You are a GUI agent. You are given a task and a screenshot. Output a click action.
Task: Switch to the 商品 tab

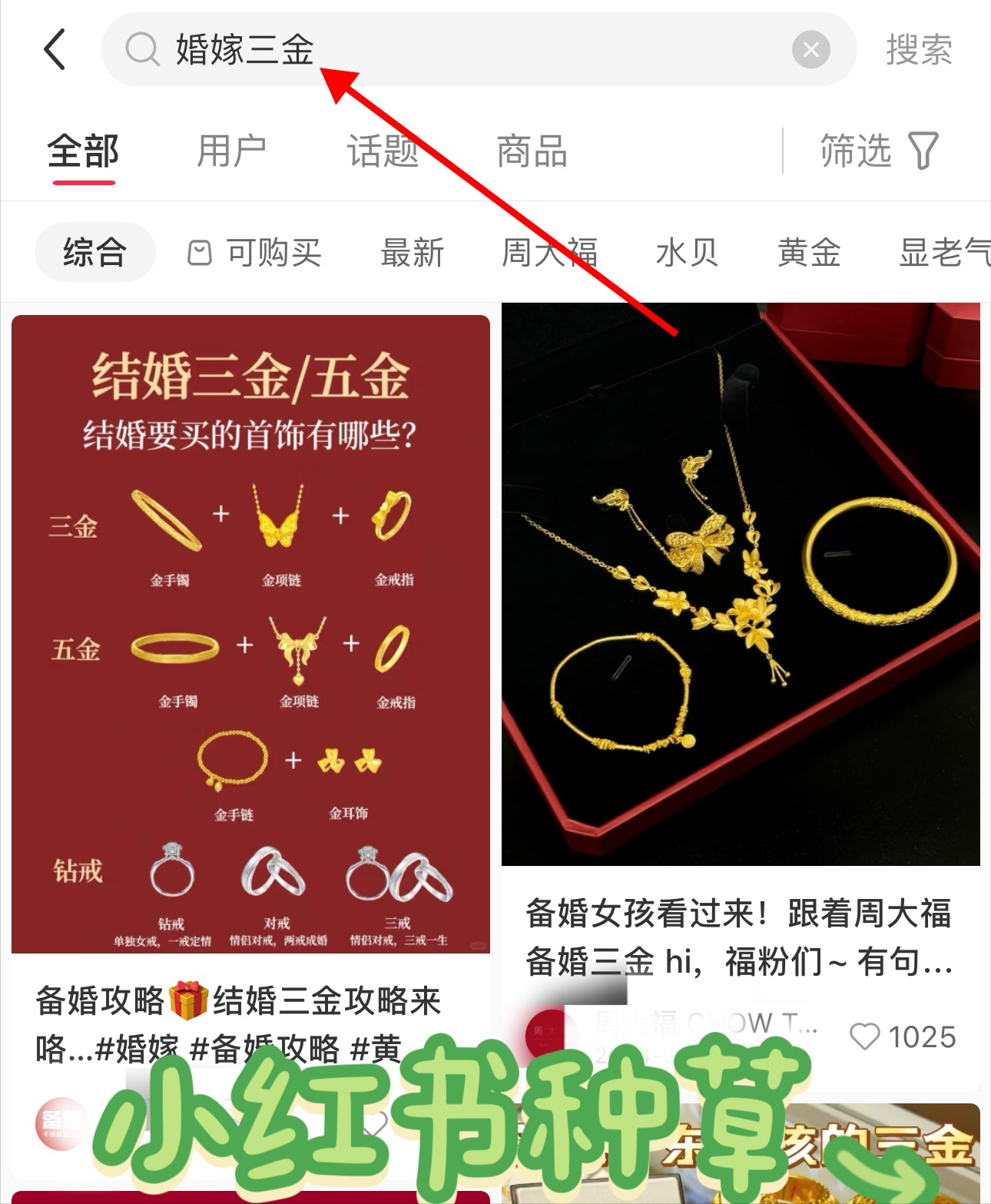tap(532, 151)
